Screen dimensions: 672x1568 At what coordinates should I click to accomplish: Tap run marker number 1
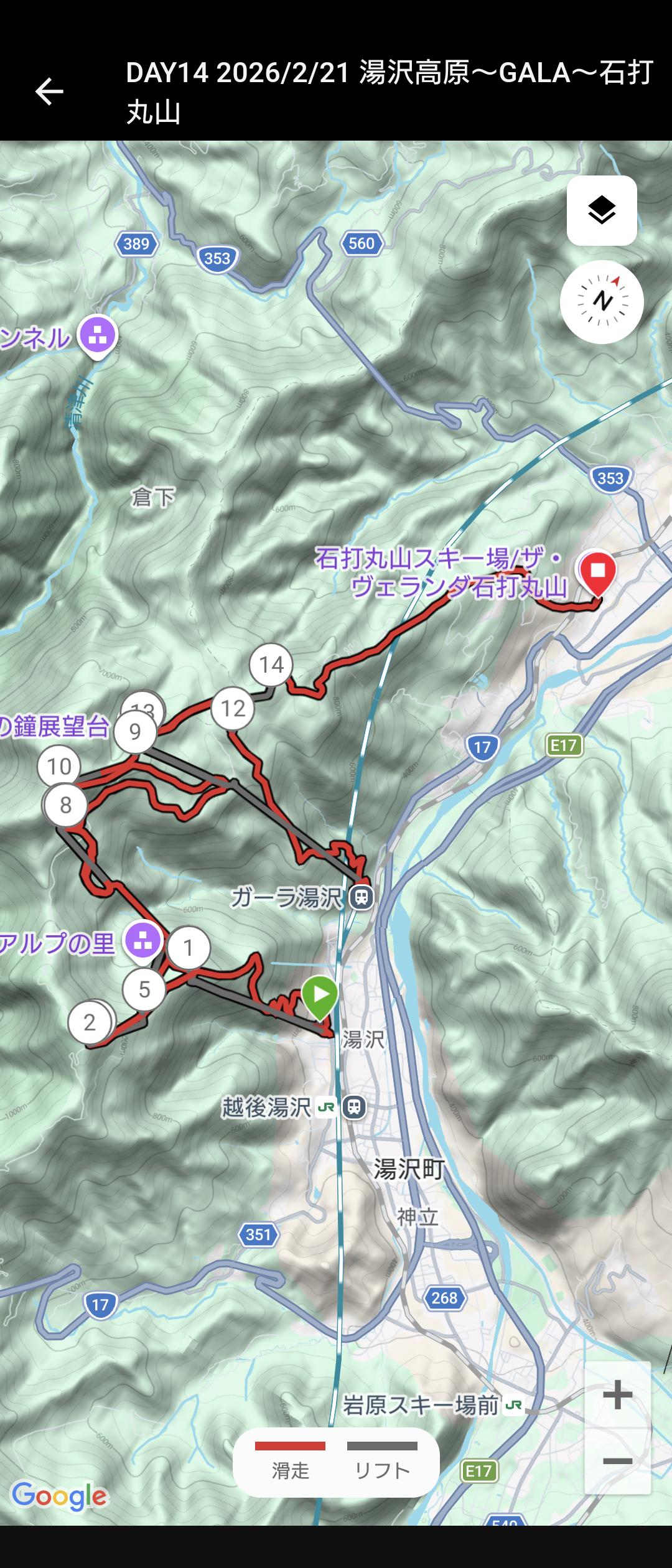[189, 948]
